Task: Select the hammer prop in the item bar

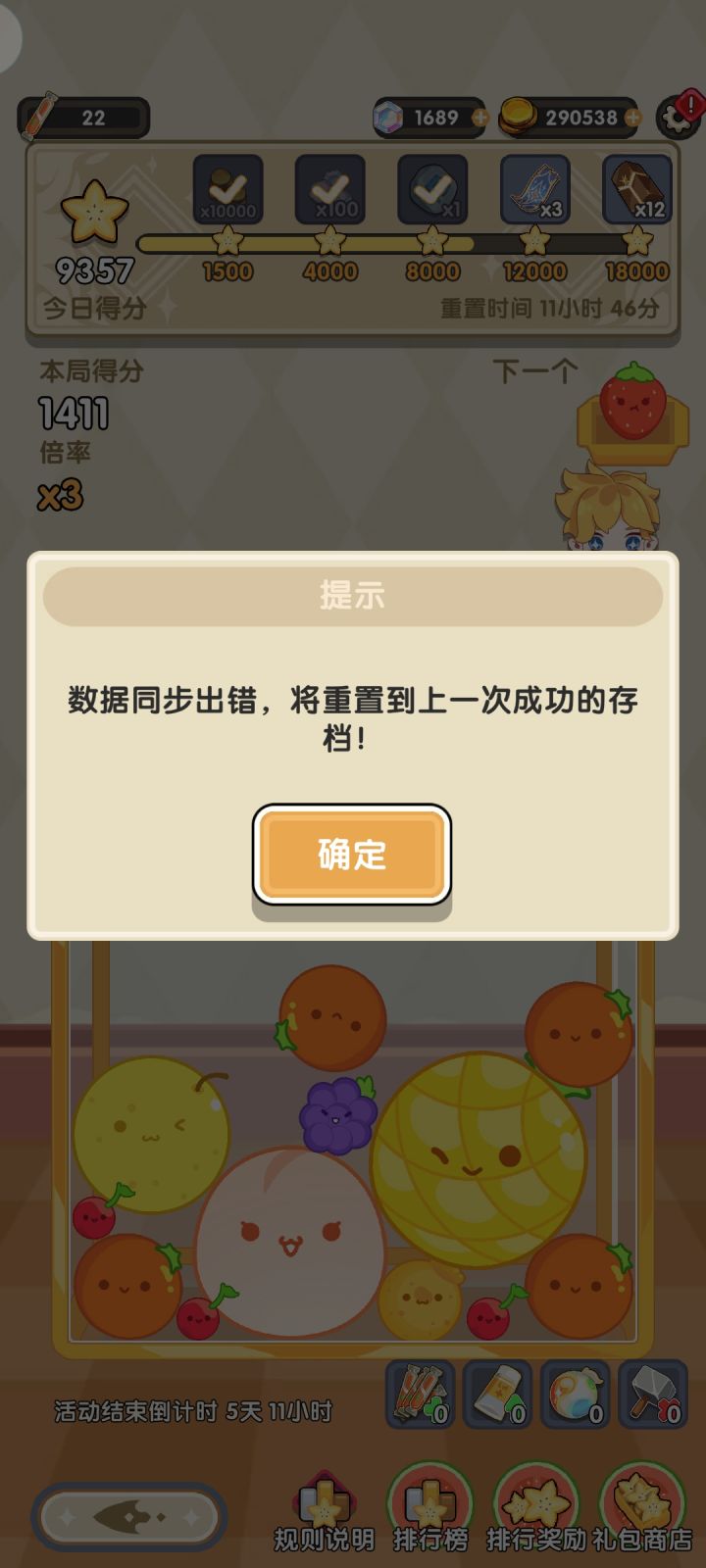Action: [x=652, y=1396]
